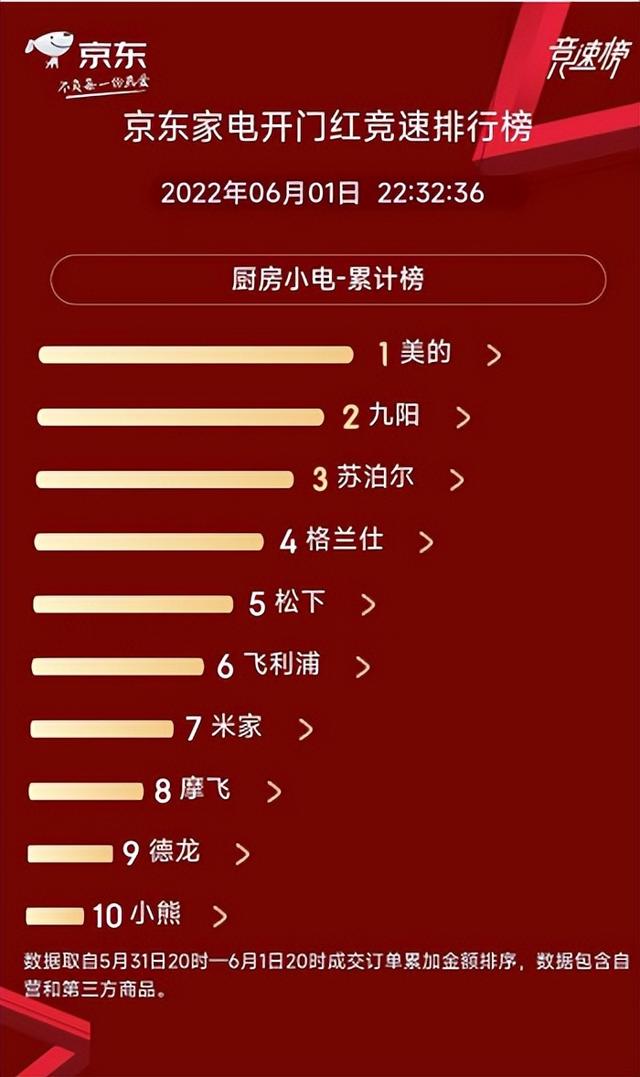Open the 九阳 ranking entry
The width and height of the screenshot is (640, 1077).
pyautogui.click(x=254, y=416)
